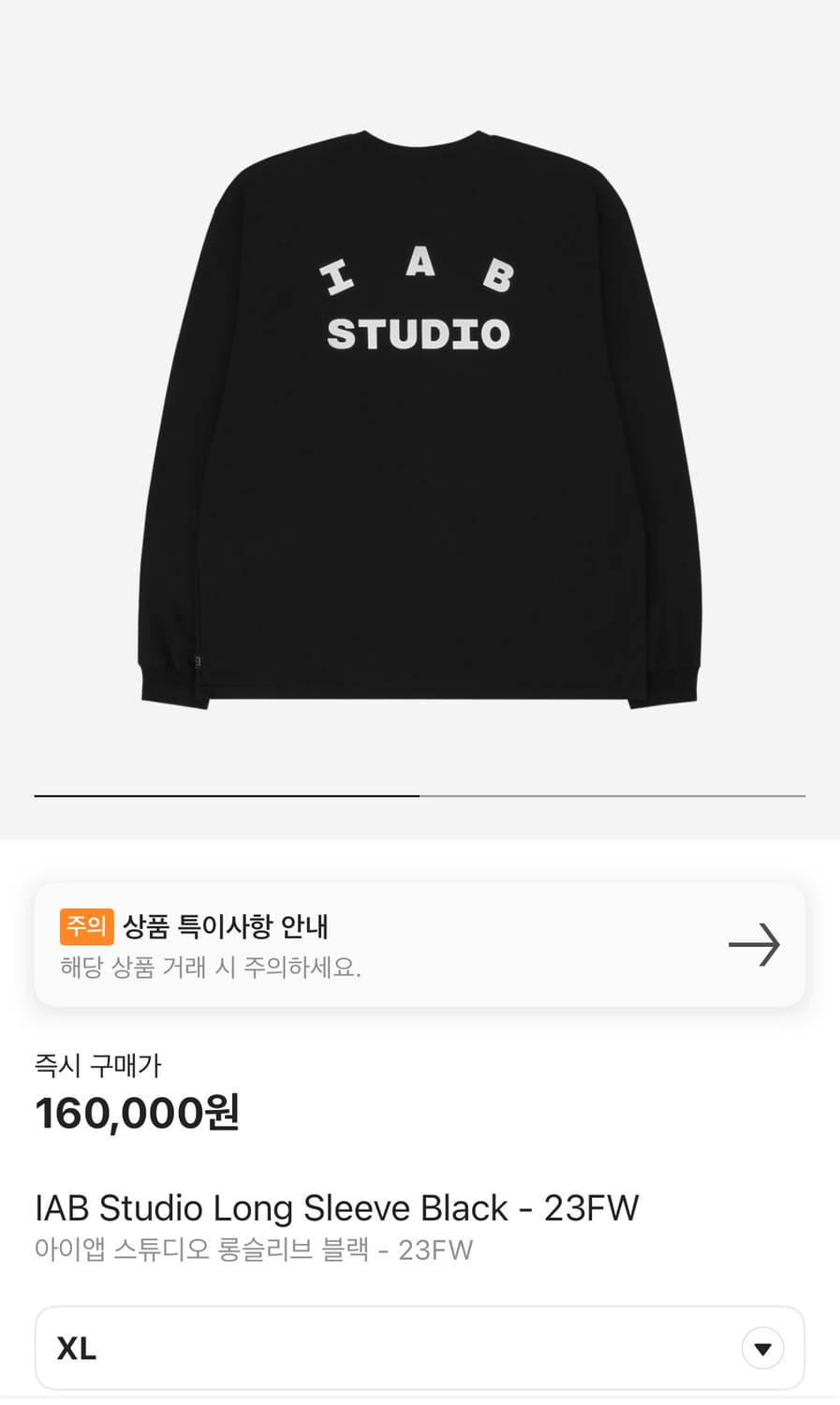Expand the XL size dropdown
Image resolution: width=840 pixels, height=1405 pixels.
click(x=761, y=1348)
